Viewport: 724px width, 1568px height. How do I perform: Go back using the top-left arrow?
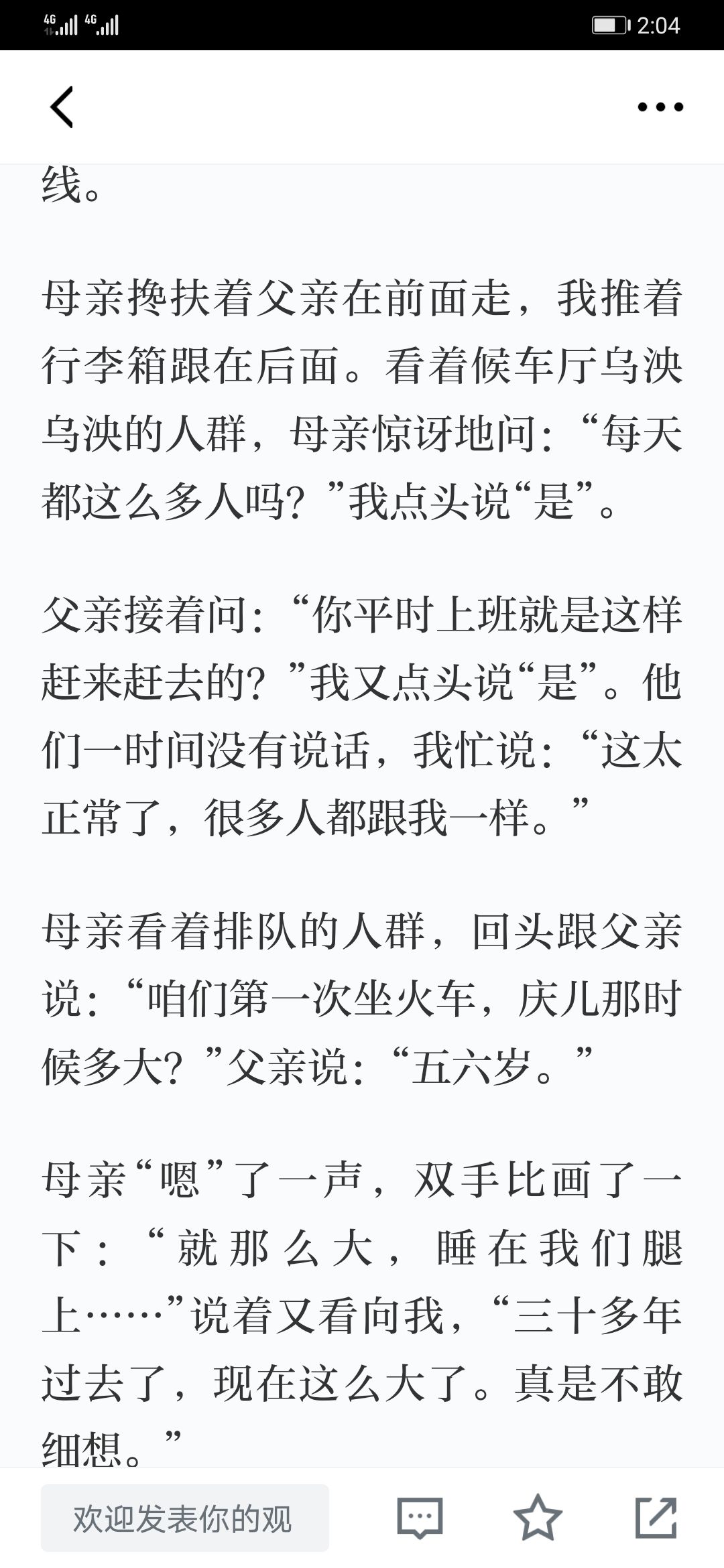click(62, 107)
